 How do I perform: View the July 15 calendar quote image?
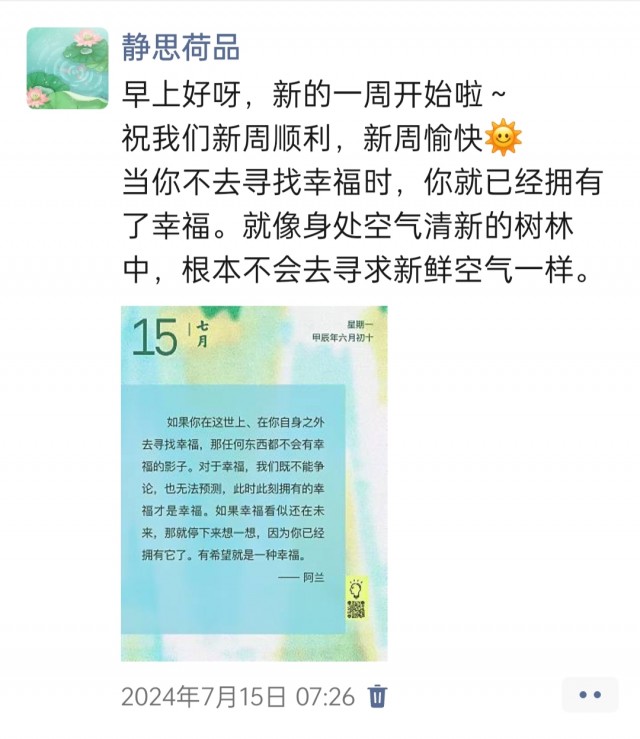(x=254, y=483)
